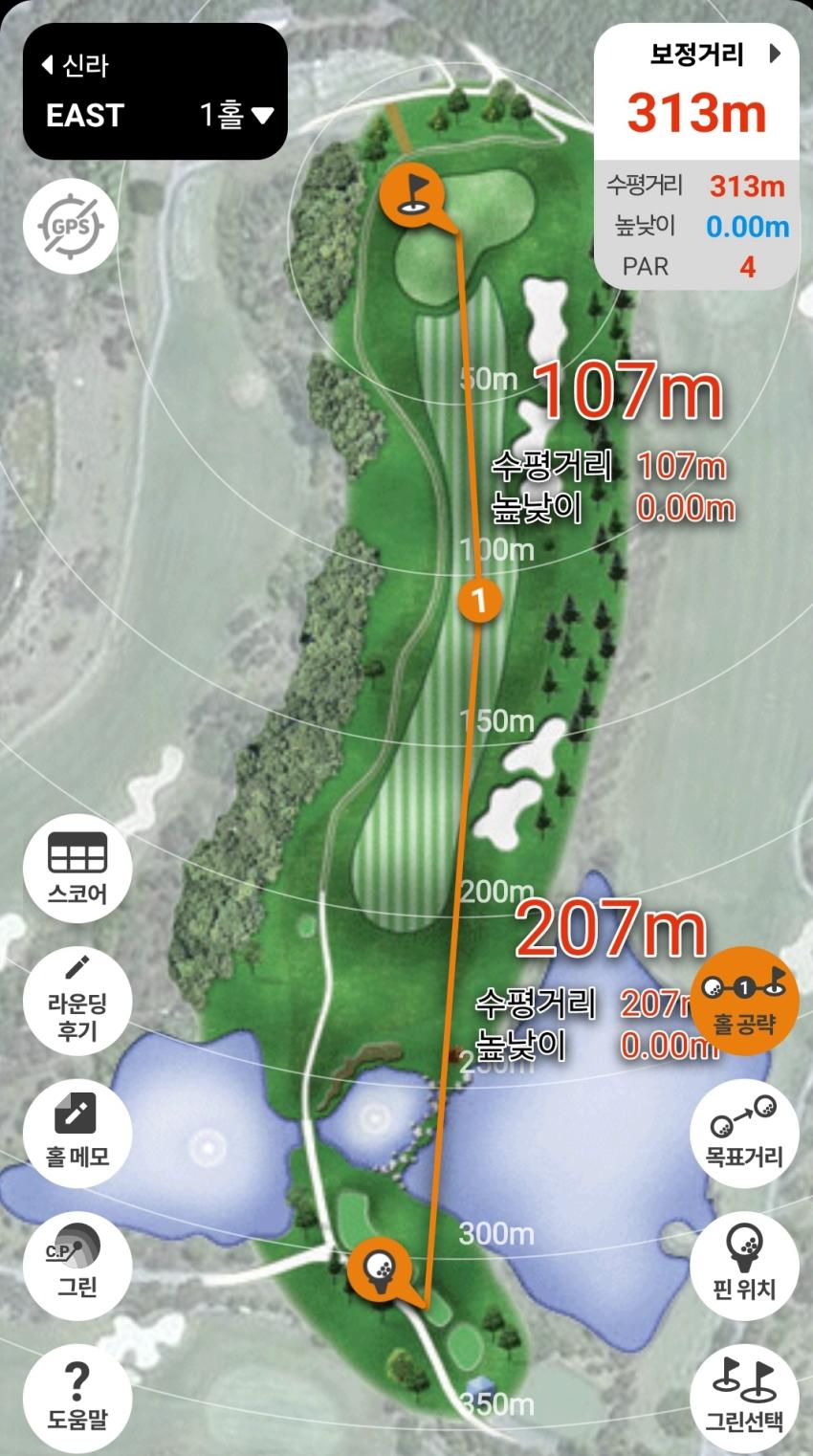Go back to 신라 course
This screenshot has height=1456, width=813.
pos(77,66)
